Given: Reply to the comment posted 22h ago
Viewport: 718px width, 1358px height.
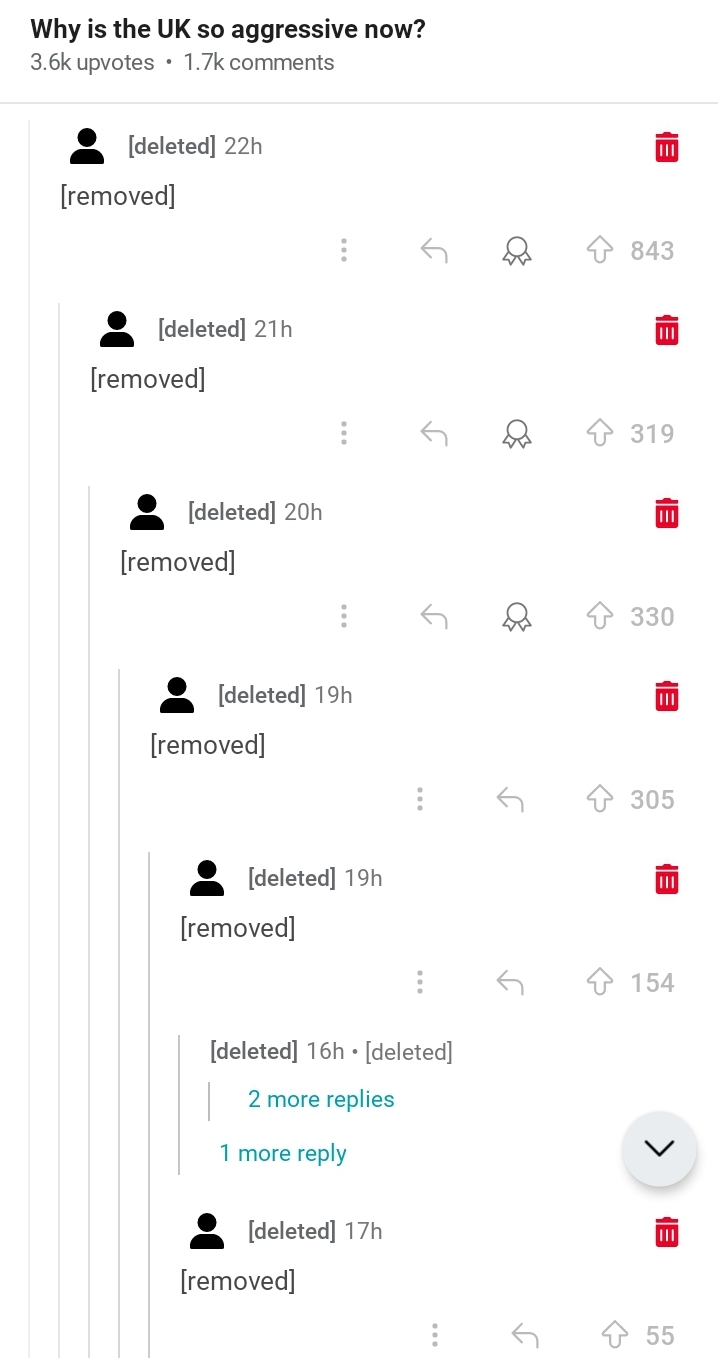Looking at the screenshot, I should click(x=433, y=250).
